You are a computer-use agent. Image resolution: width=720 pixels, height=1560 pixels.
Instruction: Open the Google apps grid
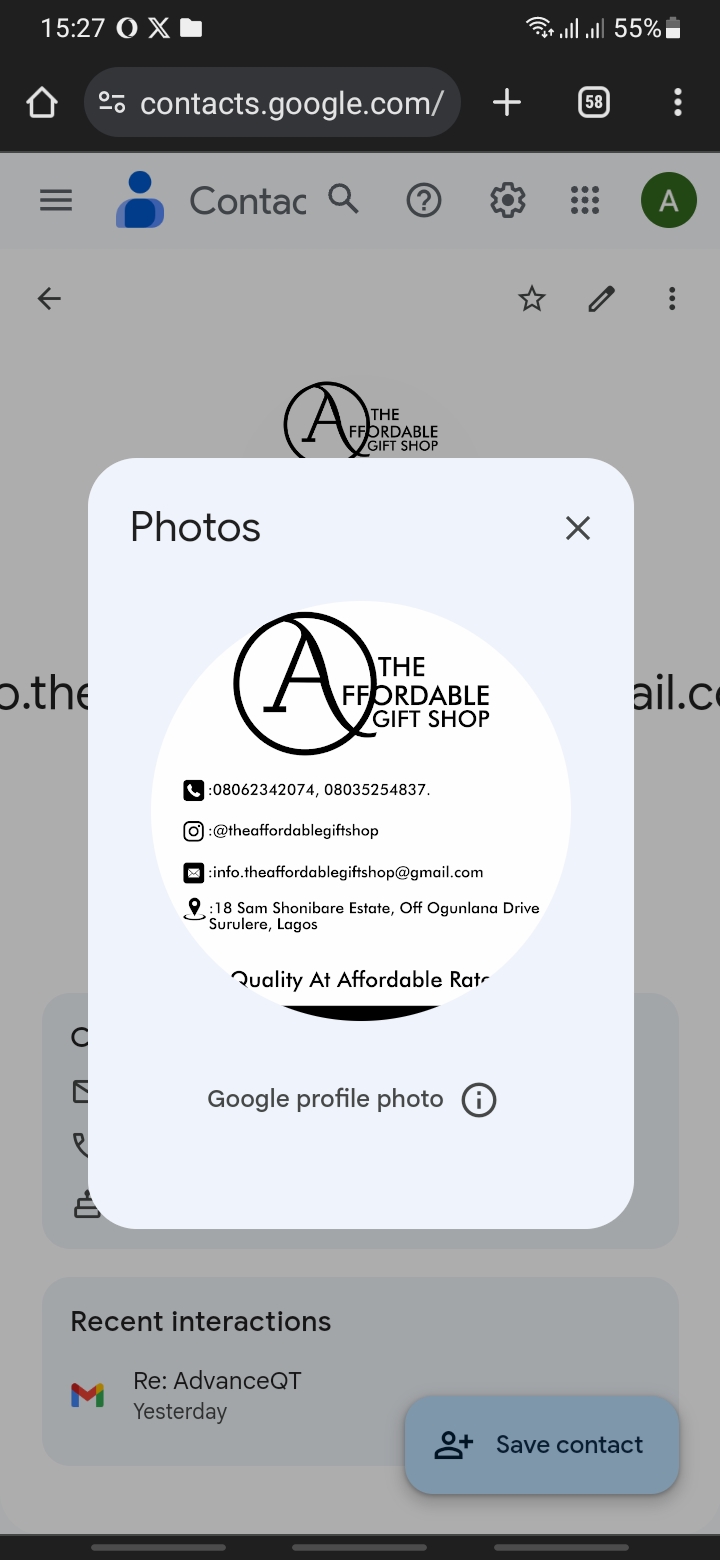pos(584,201)
